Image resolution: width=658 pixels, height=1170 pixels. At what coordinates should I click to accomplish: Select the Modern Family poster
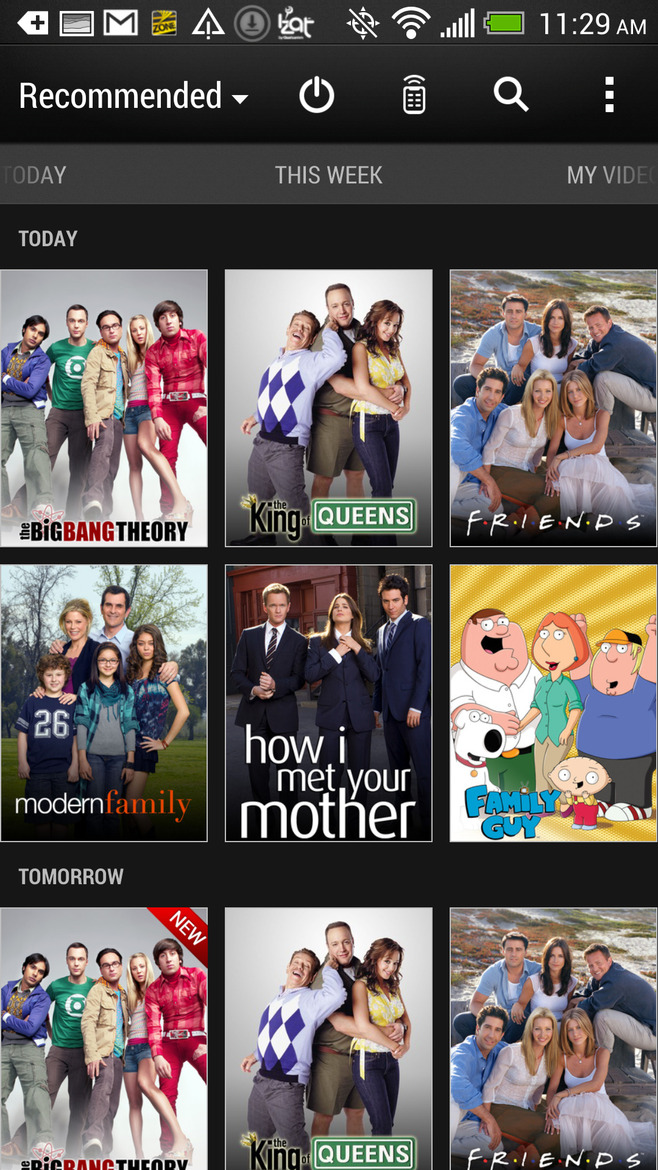click(x=104, y=703)
